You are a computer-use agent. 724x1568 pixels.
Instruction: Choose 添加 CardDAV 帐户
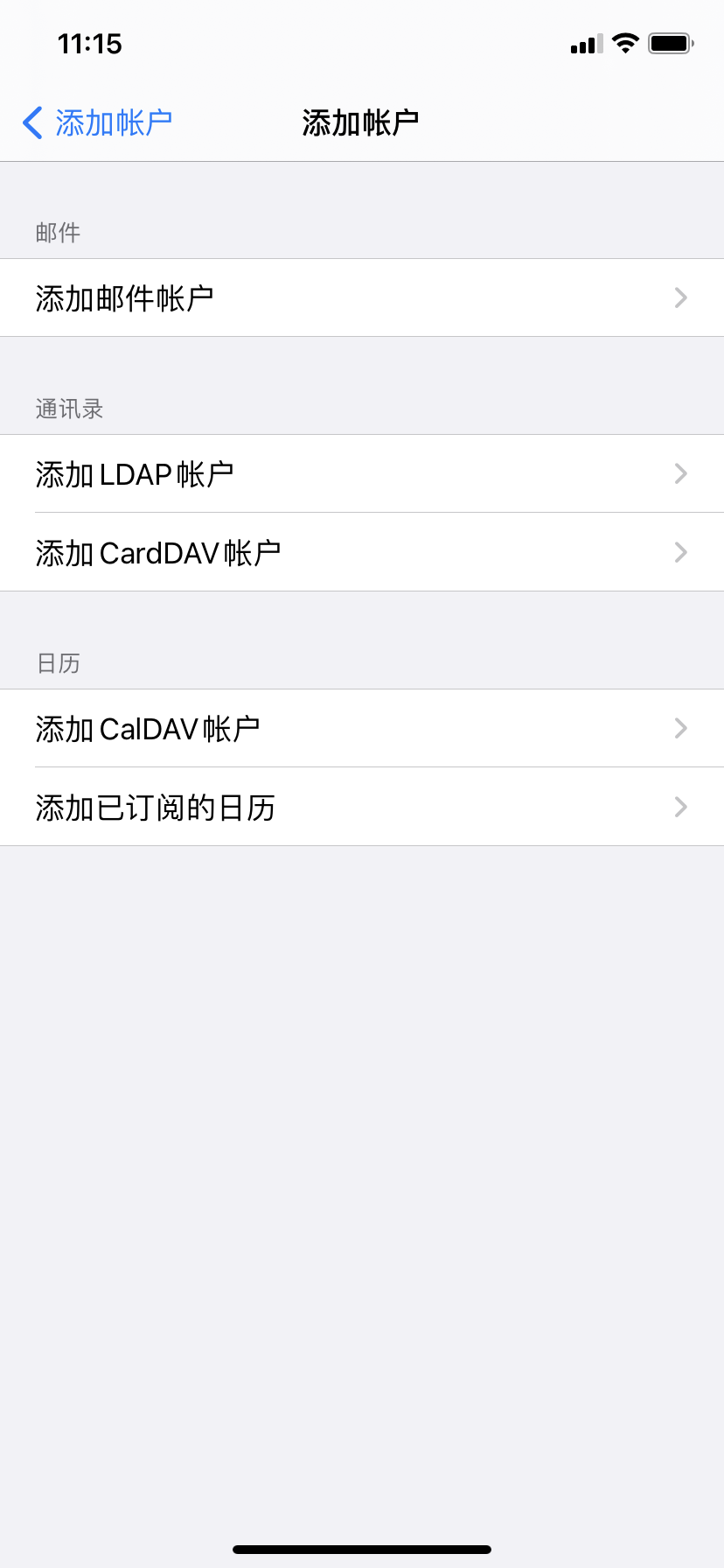click(x=362, y=553)
